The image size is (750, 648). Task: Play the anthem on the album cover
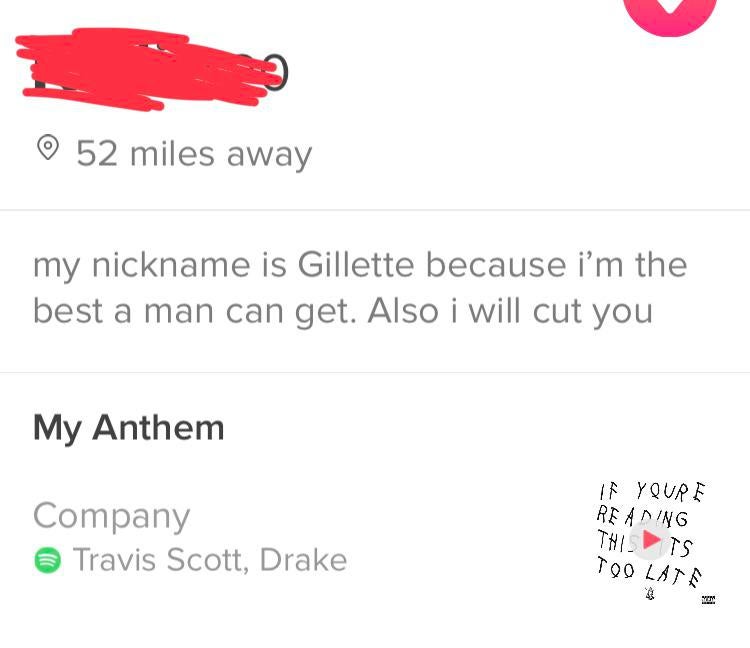tap(651, 540)
